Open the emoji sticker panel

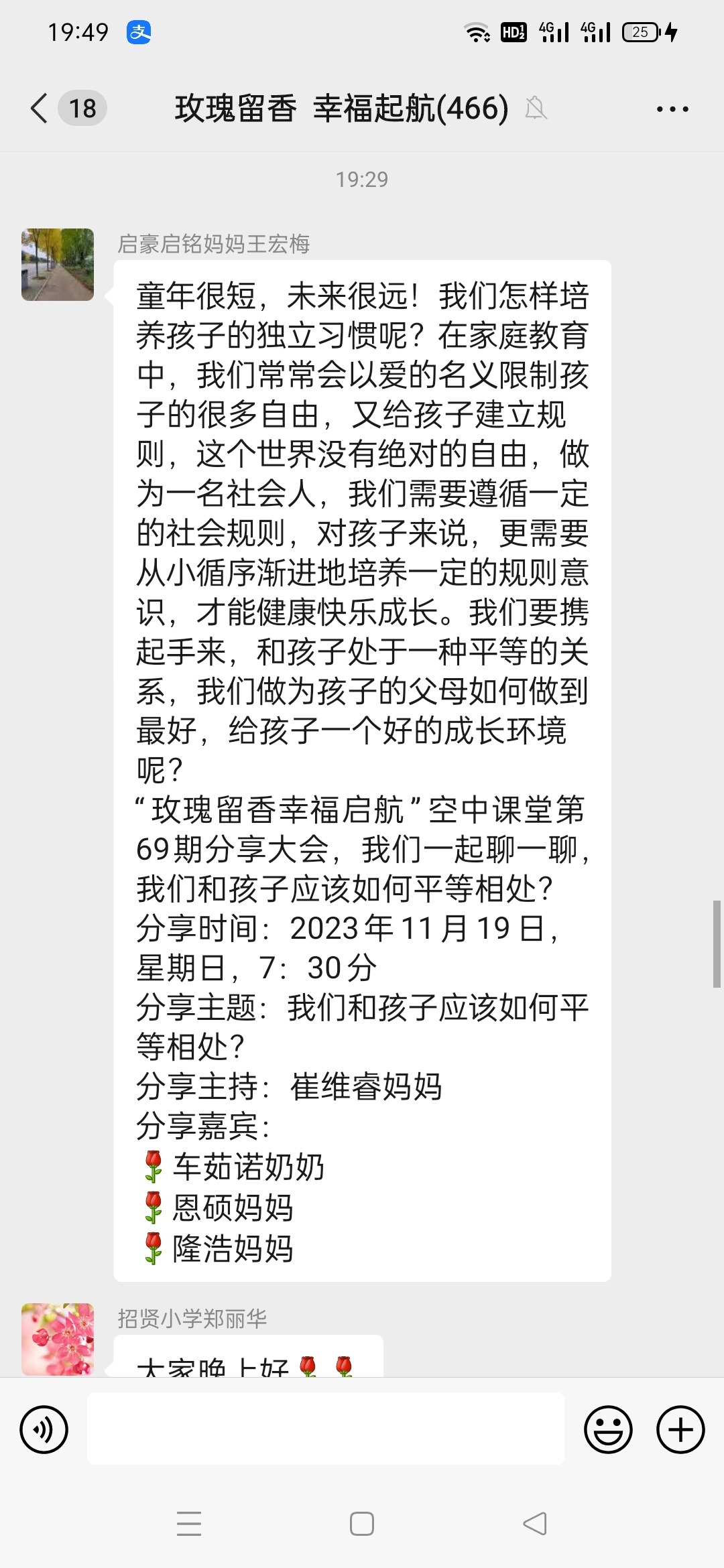pyautogui.click(x=608, y=1429)
